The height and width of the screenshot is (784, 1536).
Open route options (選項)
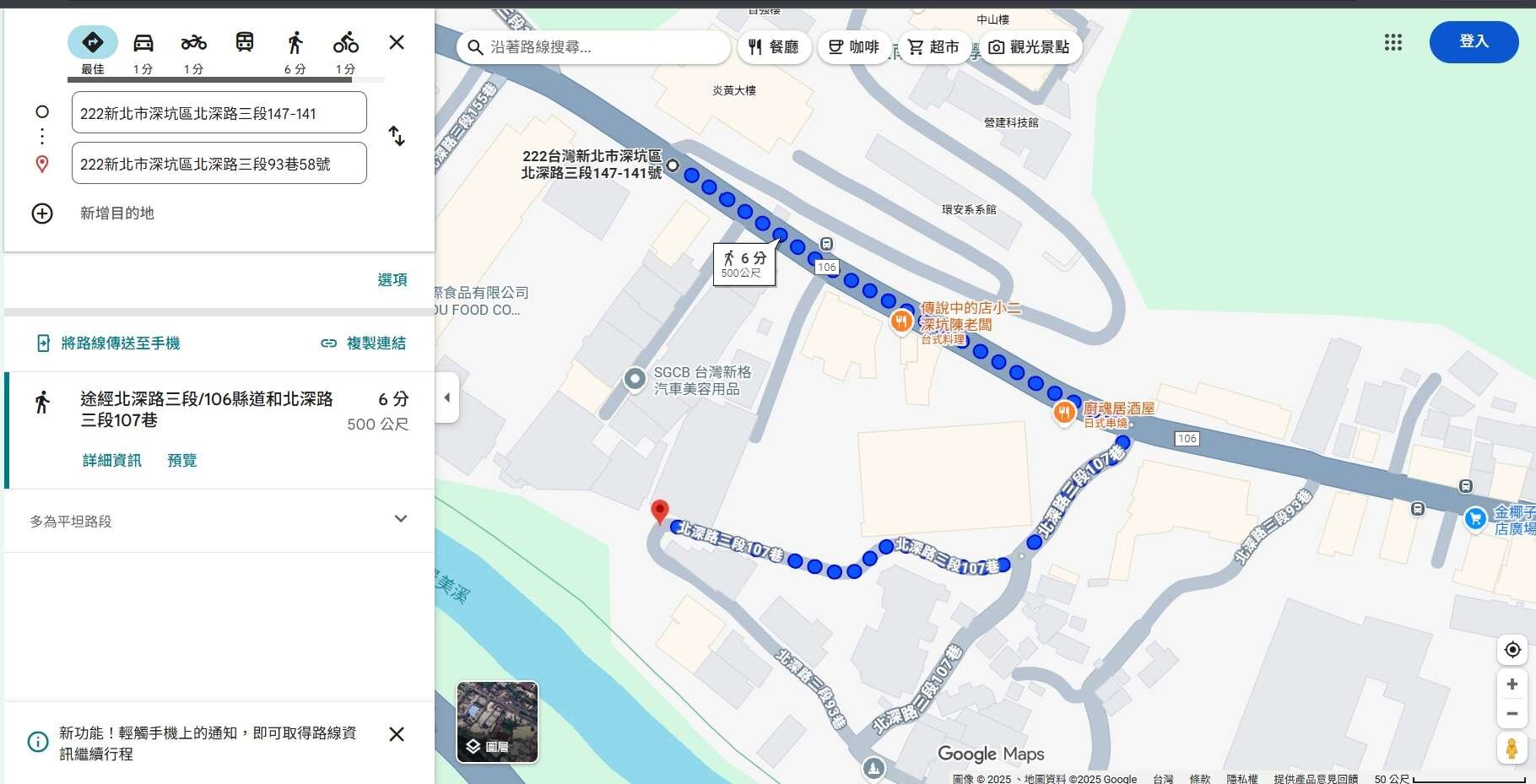[x=392, y=279]
